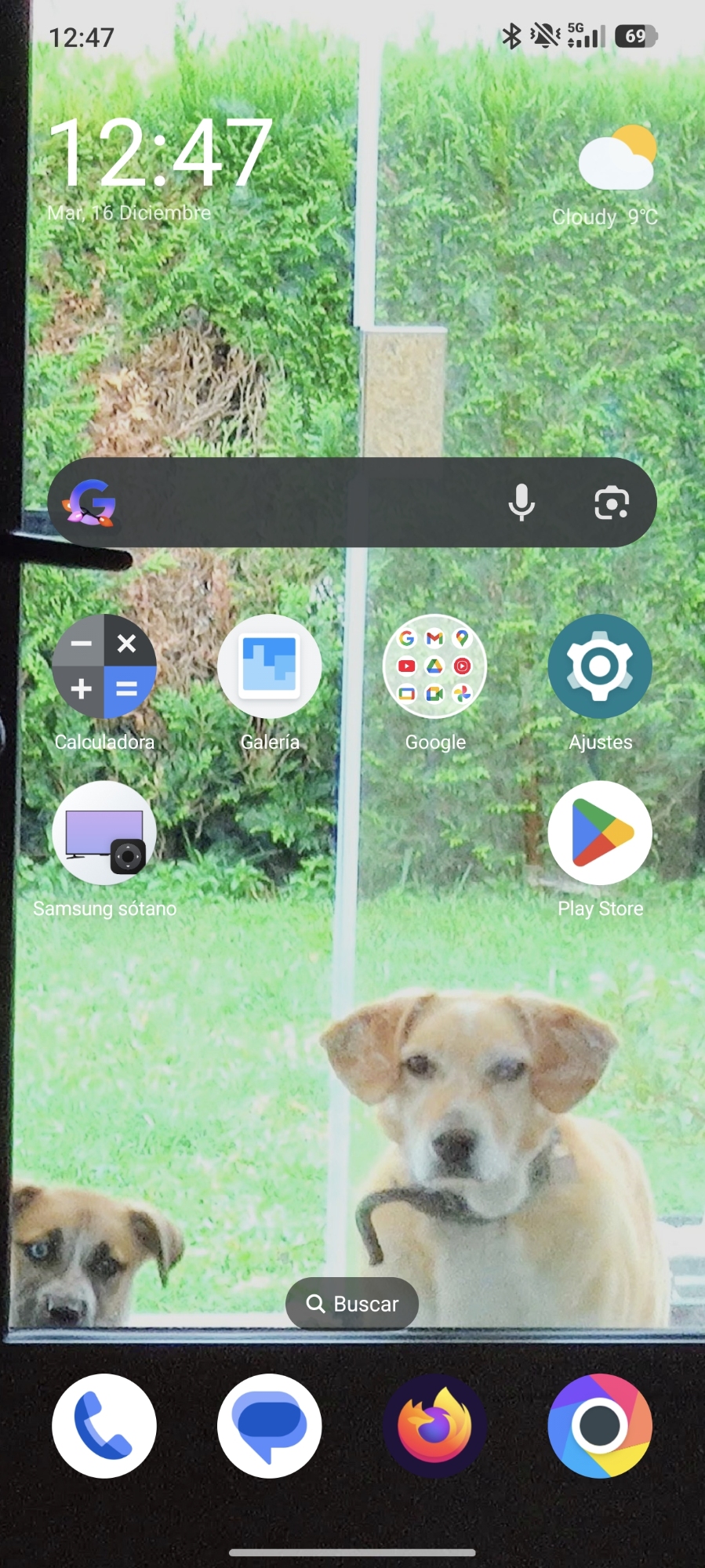Open the Samsung sótano shortcut
The width and height of the screenshot is (705, 1568).
[104, 833]
